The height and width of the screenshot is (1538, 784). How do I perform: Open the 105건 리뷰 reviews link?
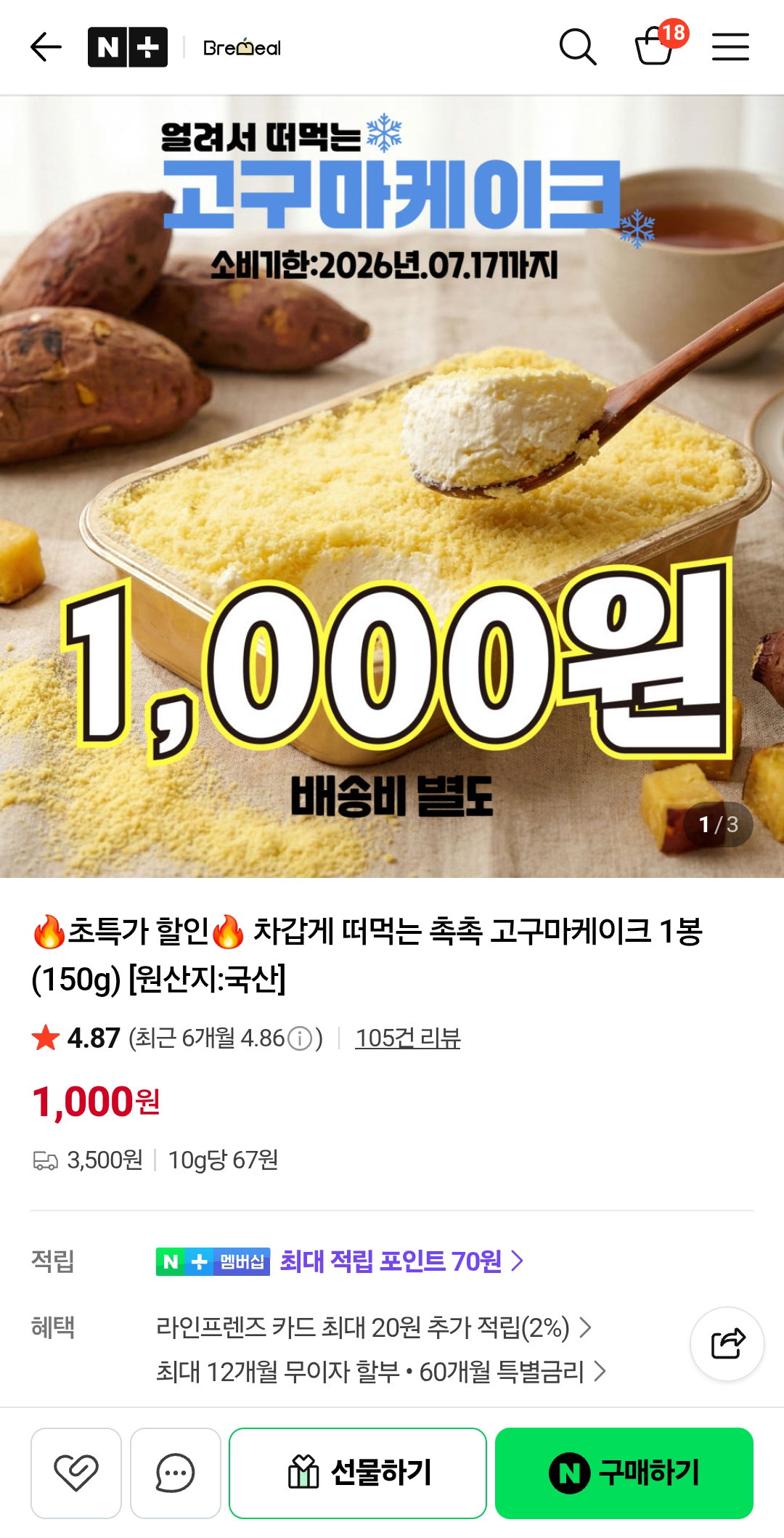(x=408, y=1038)
